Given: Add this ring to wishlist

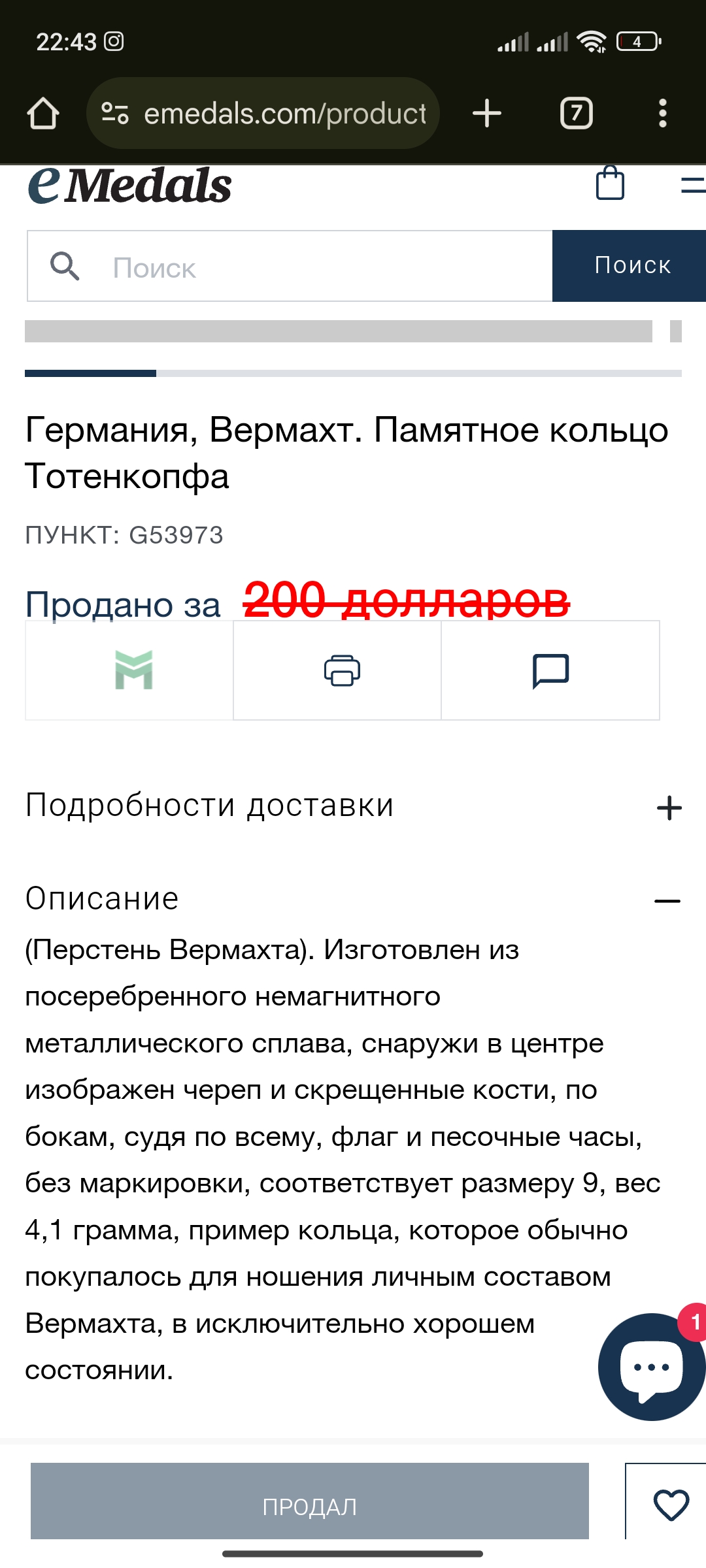Looking at the screenshot, I should point(671,1505).
